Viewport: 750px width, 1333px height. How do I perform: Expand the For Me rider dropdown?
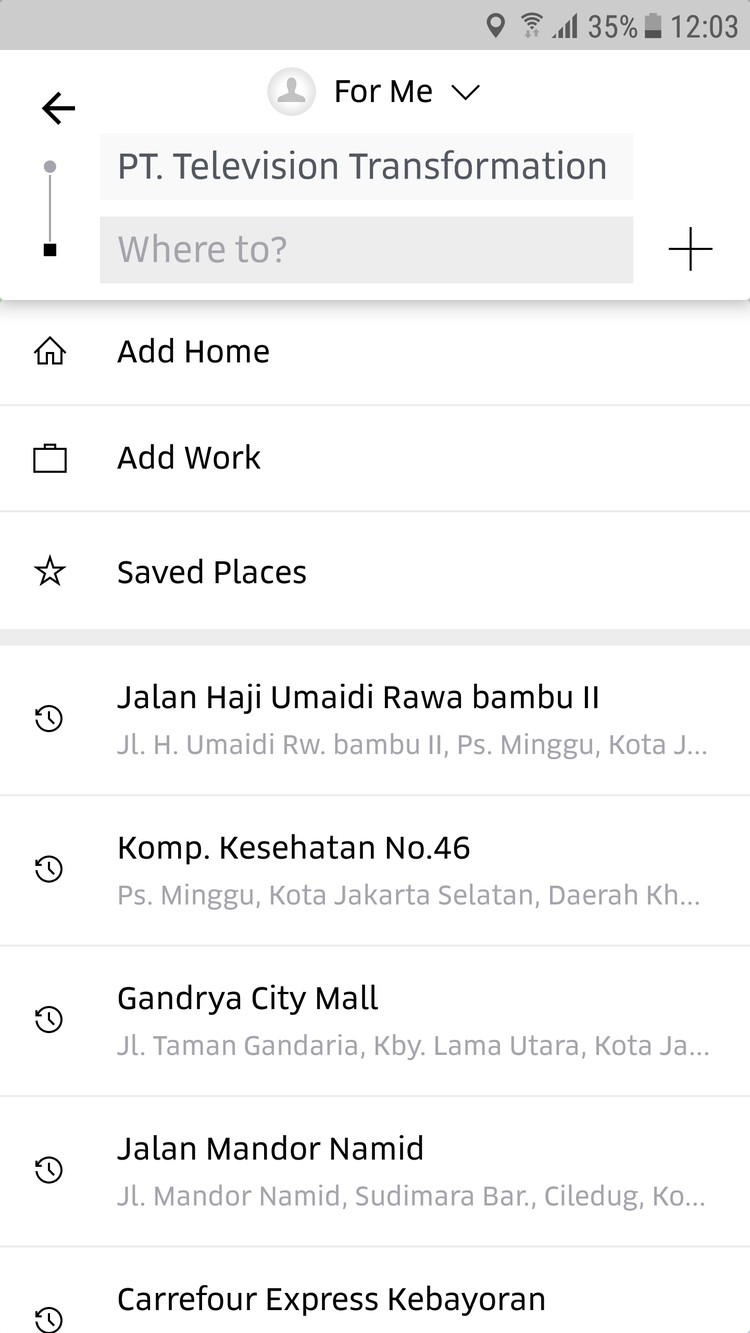[x=375, y=92]
